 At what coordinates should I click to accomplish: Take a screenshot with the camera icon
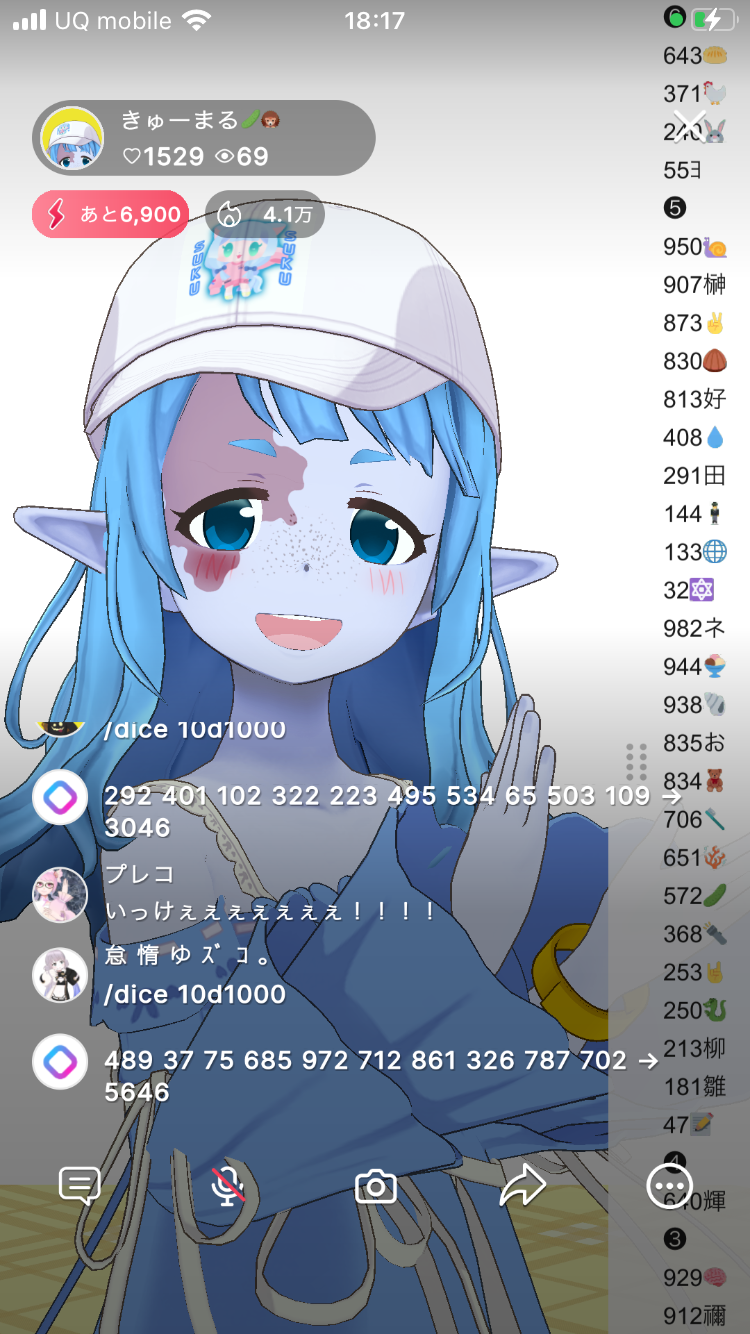click(x=376, y=1187)
